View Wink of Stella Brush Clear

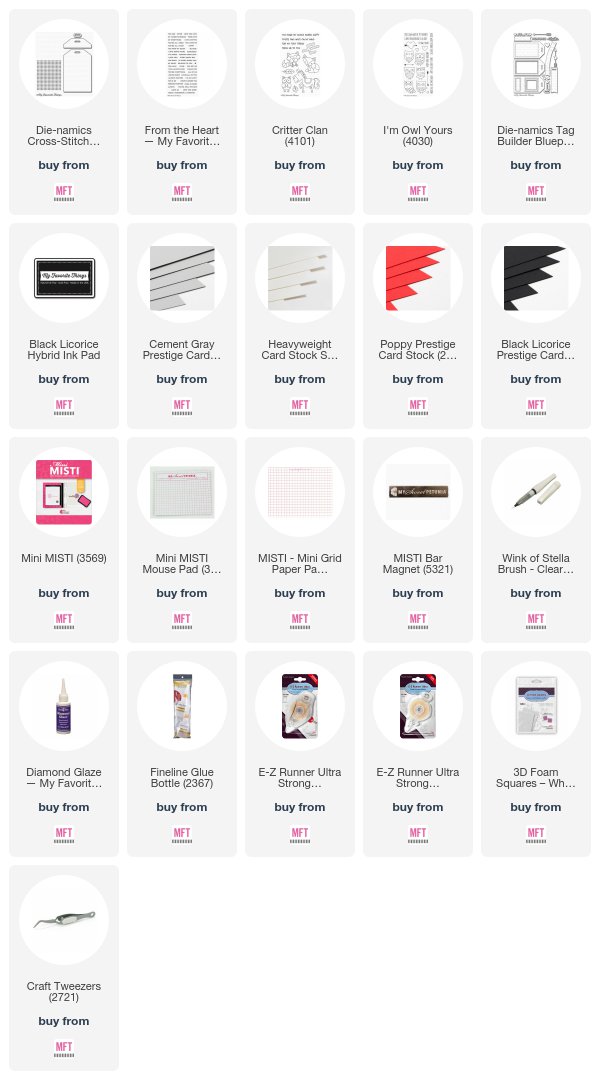click(536, 540)
